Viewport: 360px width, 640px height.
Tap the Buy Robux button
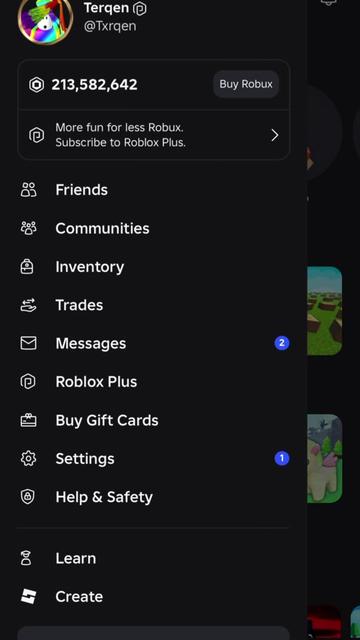(246, 84)
